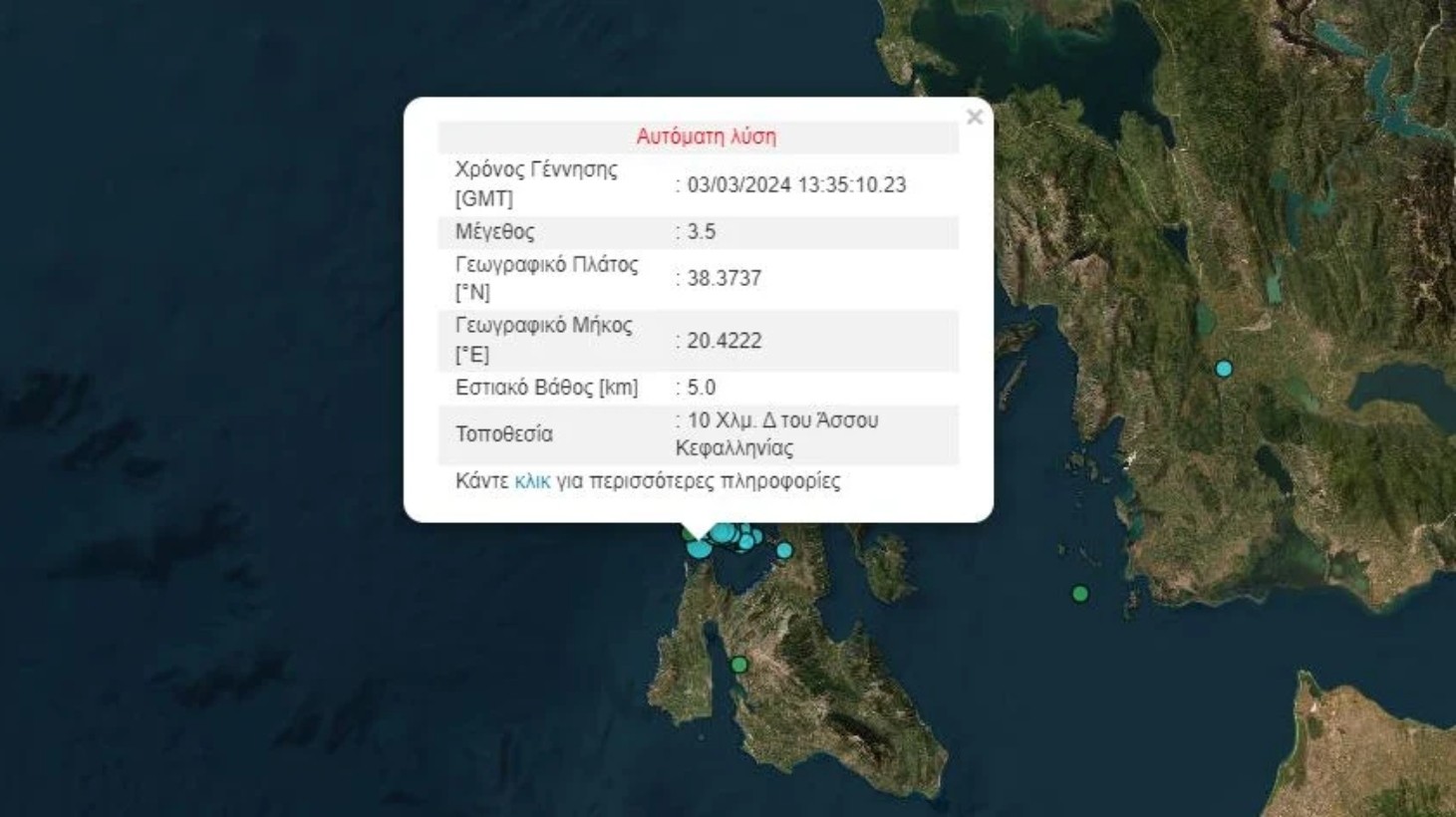Image resolution: width=1456 pixels, height=817 pixels.
Task: Select the green earthquake marker in the sea east of Ithaca
Action: (x=1080, y=594)
